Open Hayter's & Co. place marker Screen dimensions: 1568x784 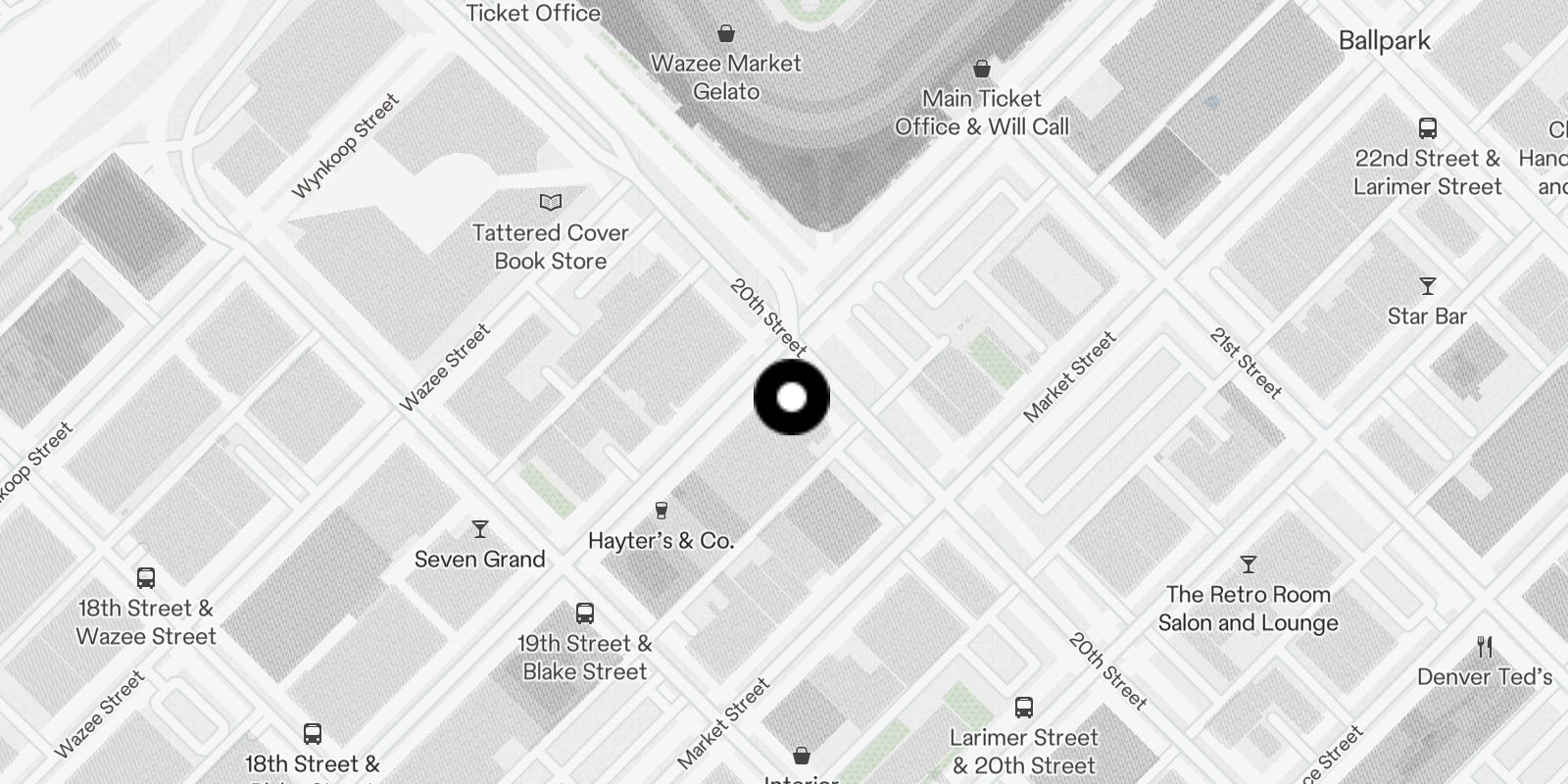661,511
